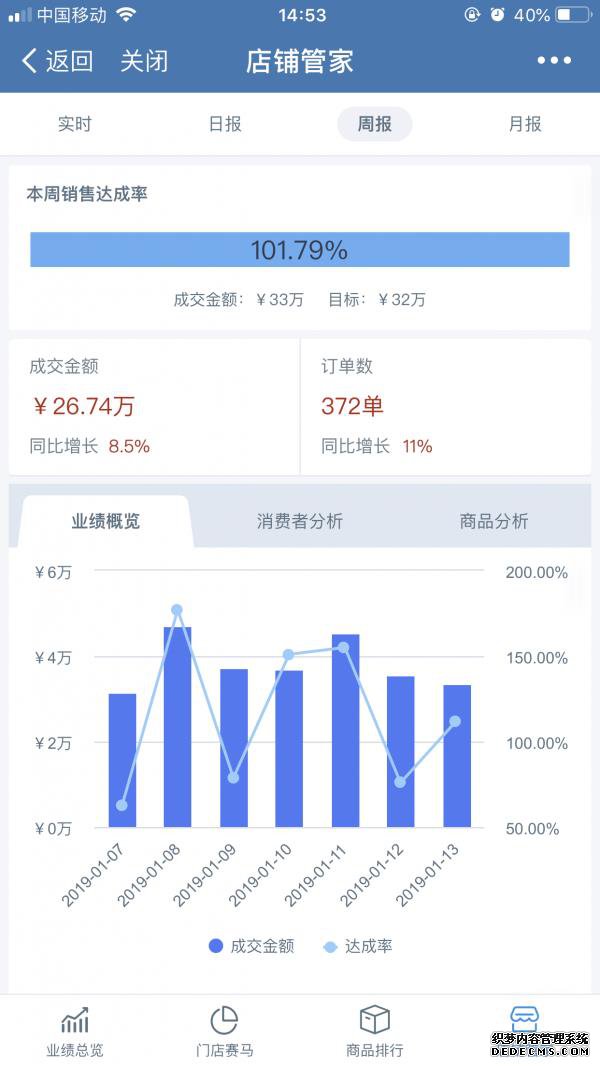Image resolution: width=600 pixels, height=1066 pixels.
Task: Go back using 返回 arrow
Action: coord(56,61)
